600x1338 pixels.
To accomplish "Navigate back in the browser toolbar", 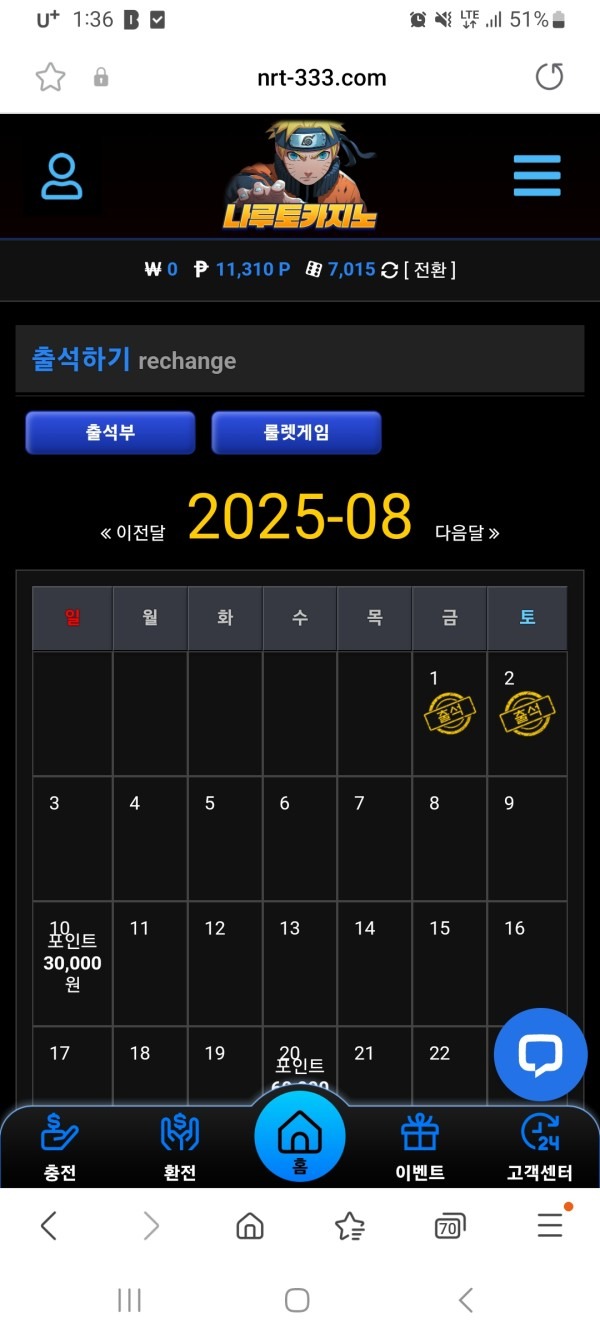I will coord(49,1225).
